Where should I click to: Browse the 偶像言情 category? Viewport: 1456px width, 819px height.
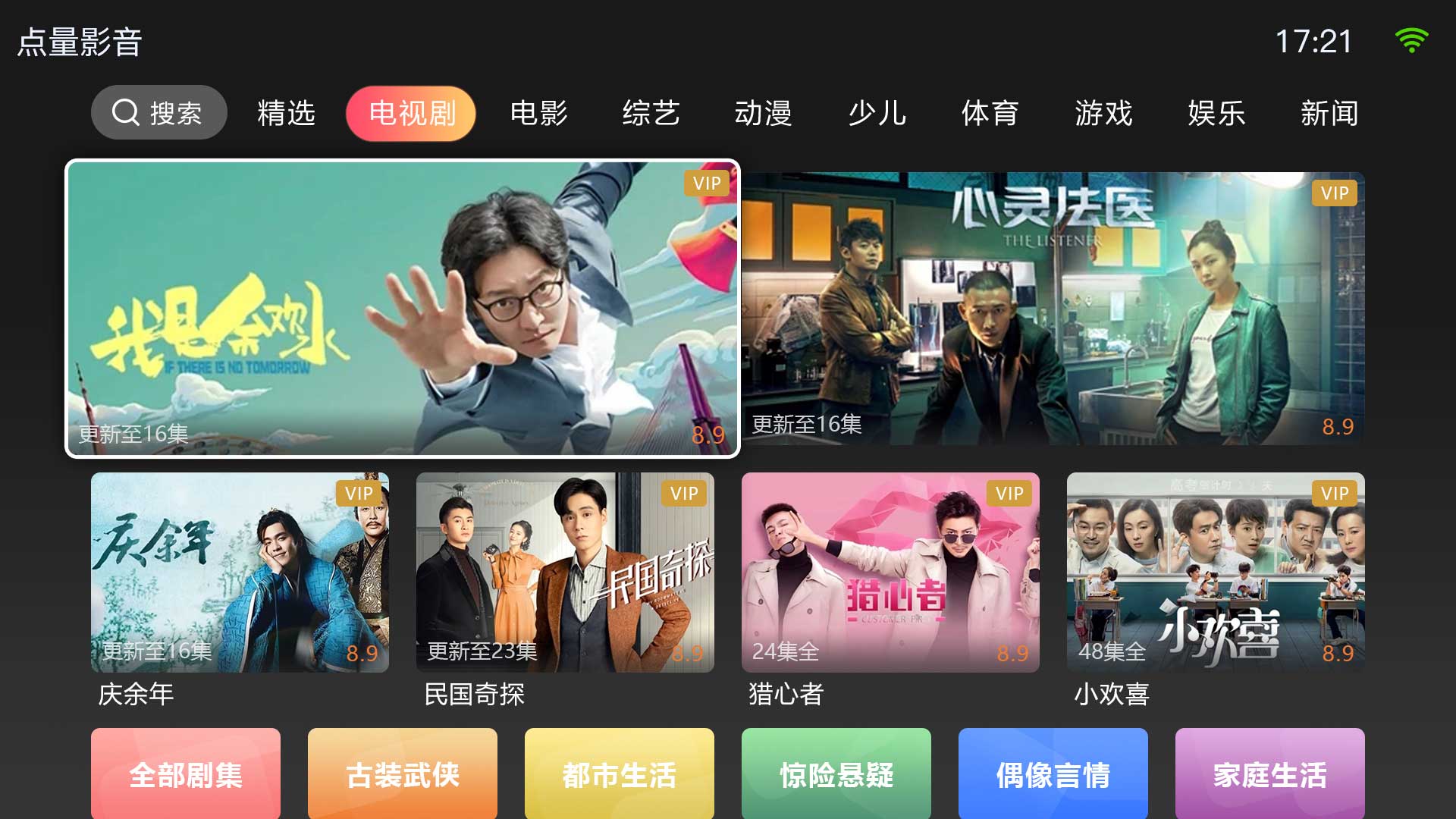click(x=1053, y=773)
